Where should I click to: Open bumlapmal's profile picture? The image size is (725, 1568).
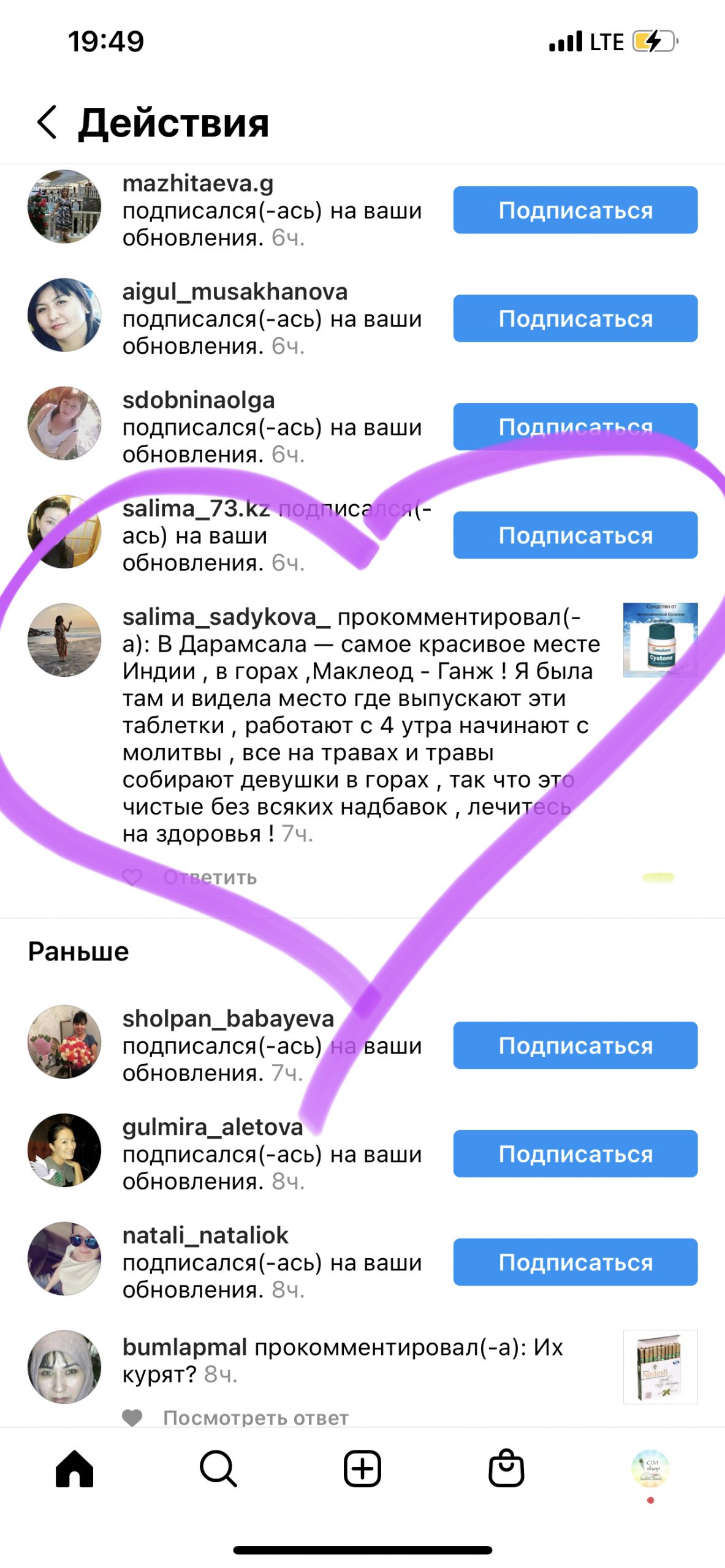click(64, 1366)
